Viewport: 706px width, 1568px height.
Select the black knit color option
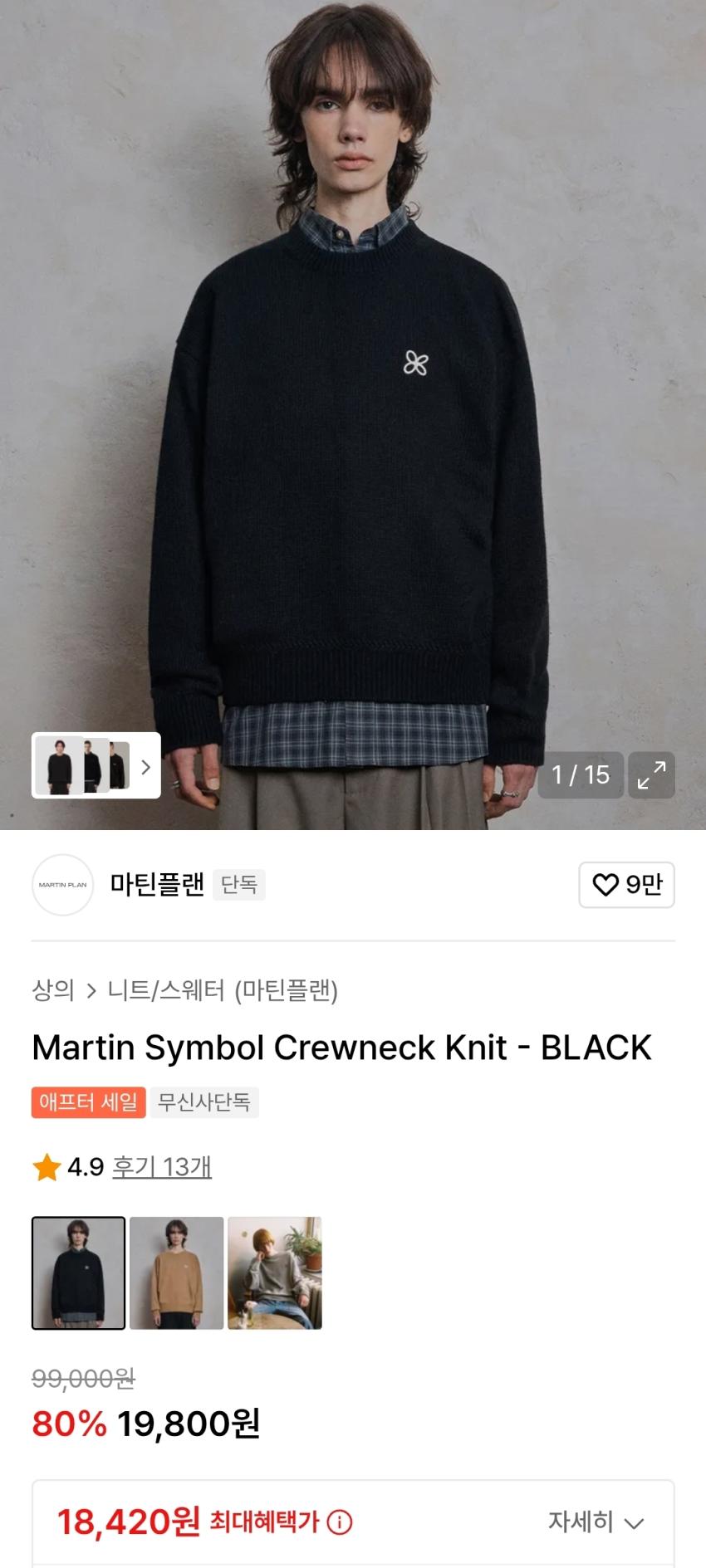pyautogui.click(x=79, y=1272)
